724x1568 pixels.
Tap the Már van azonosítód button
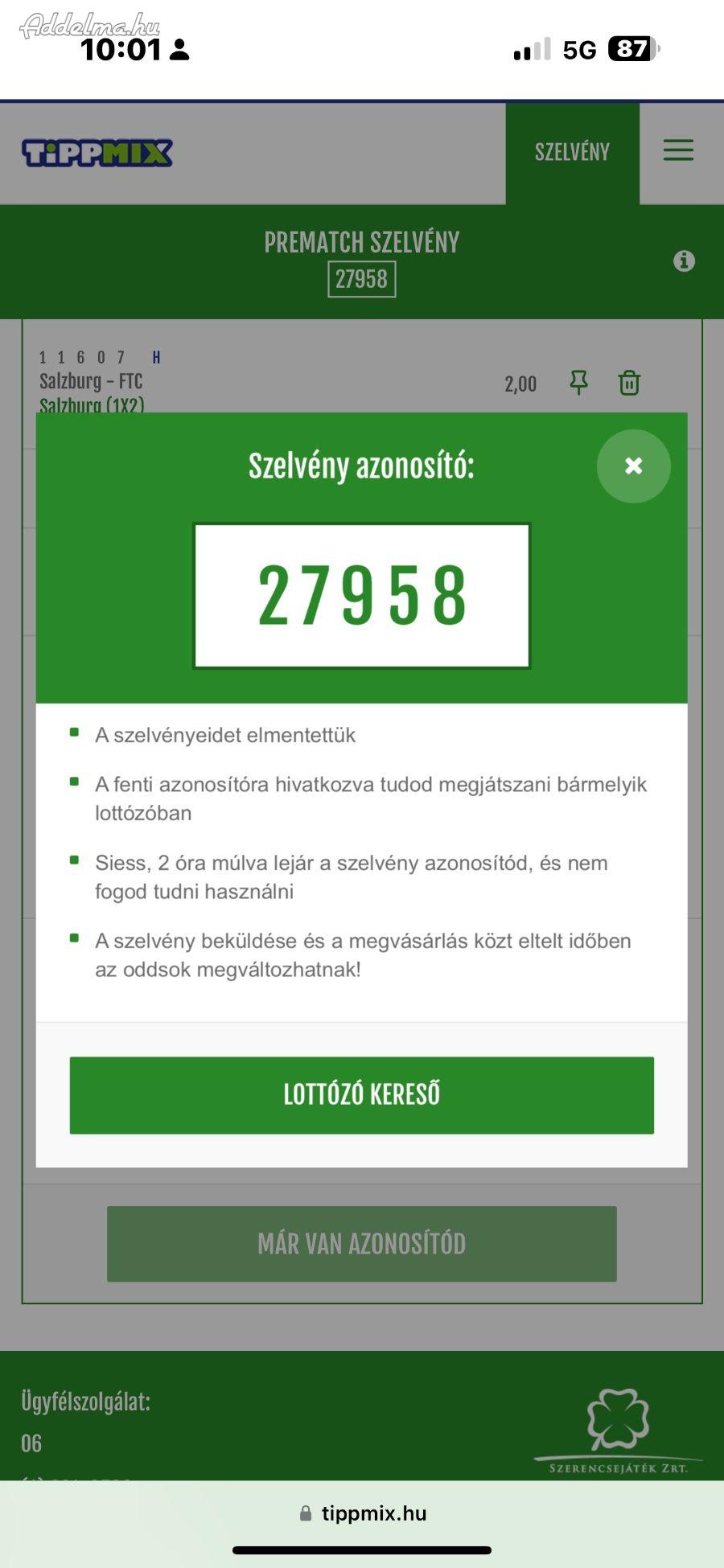click(361, 1244)
